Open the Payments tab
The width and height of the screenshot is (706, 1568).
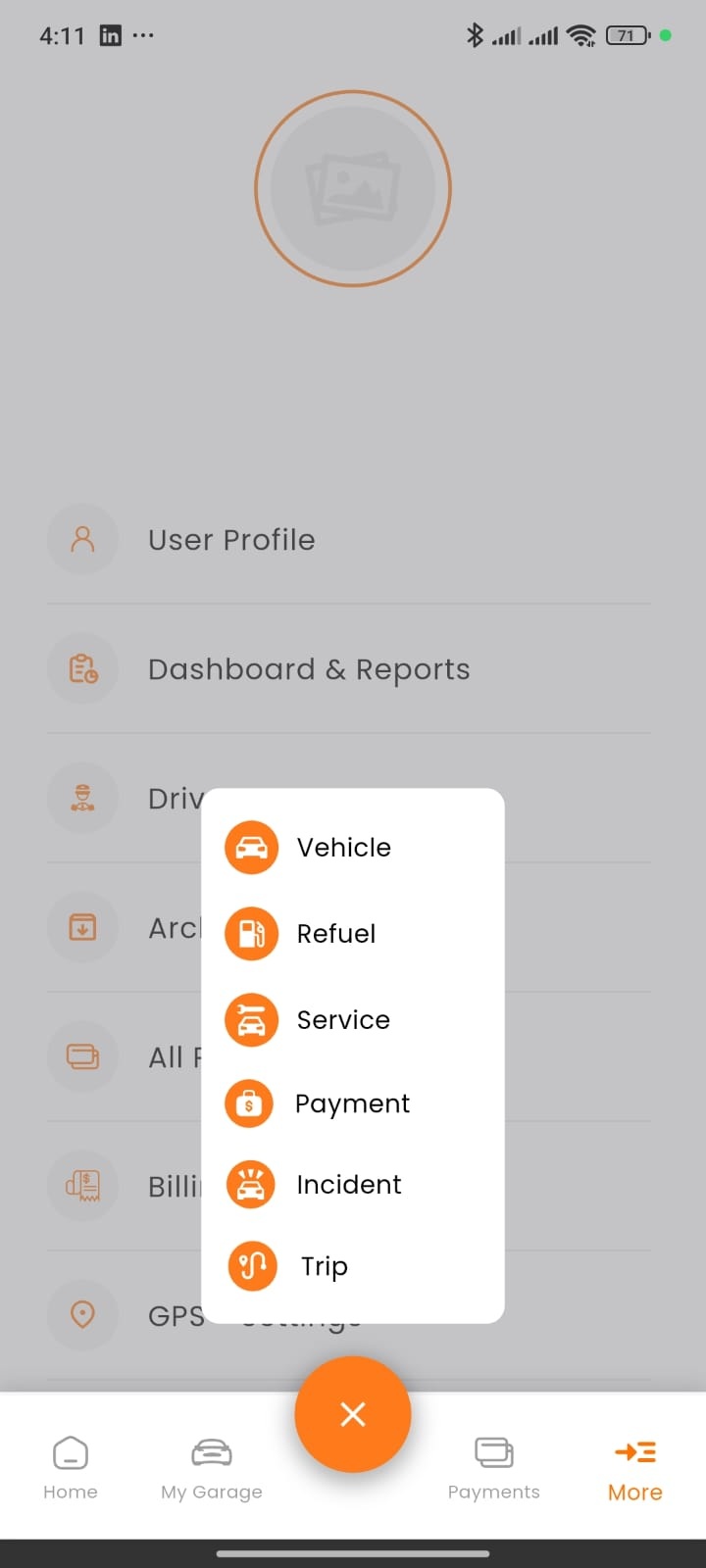(494, 1467)
